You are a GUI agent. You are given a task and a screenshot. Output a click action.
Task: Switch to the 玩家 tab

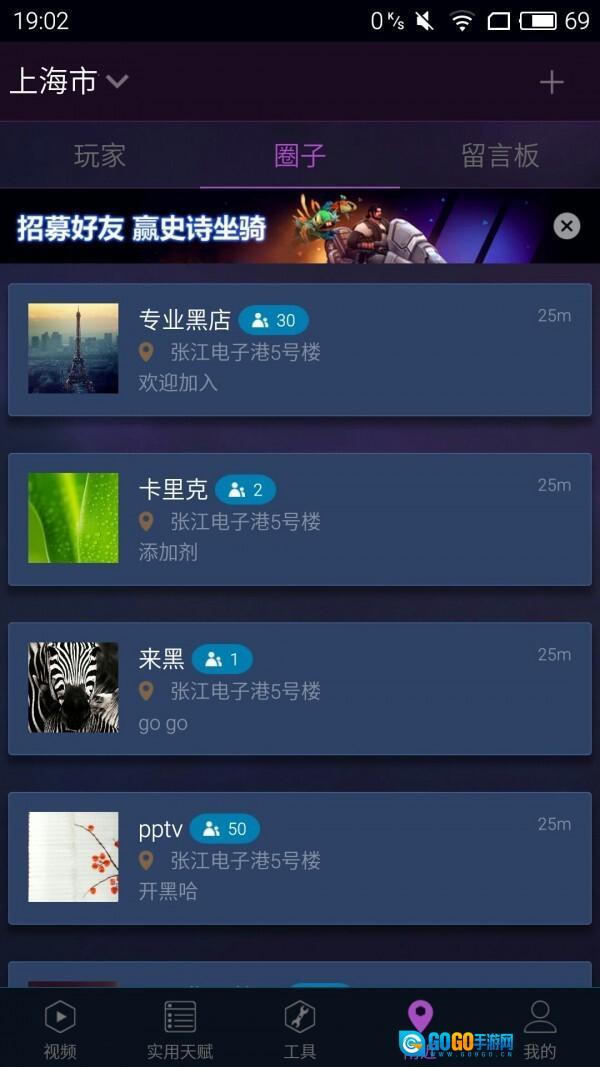point(100,155)
